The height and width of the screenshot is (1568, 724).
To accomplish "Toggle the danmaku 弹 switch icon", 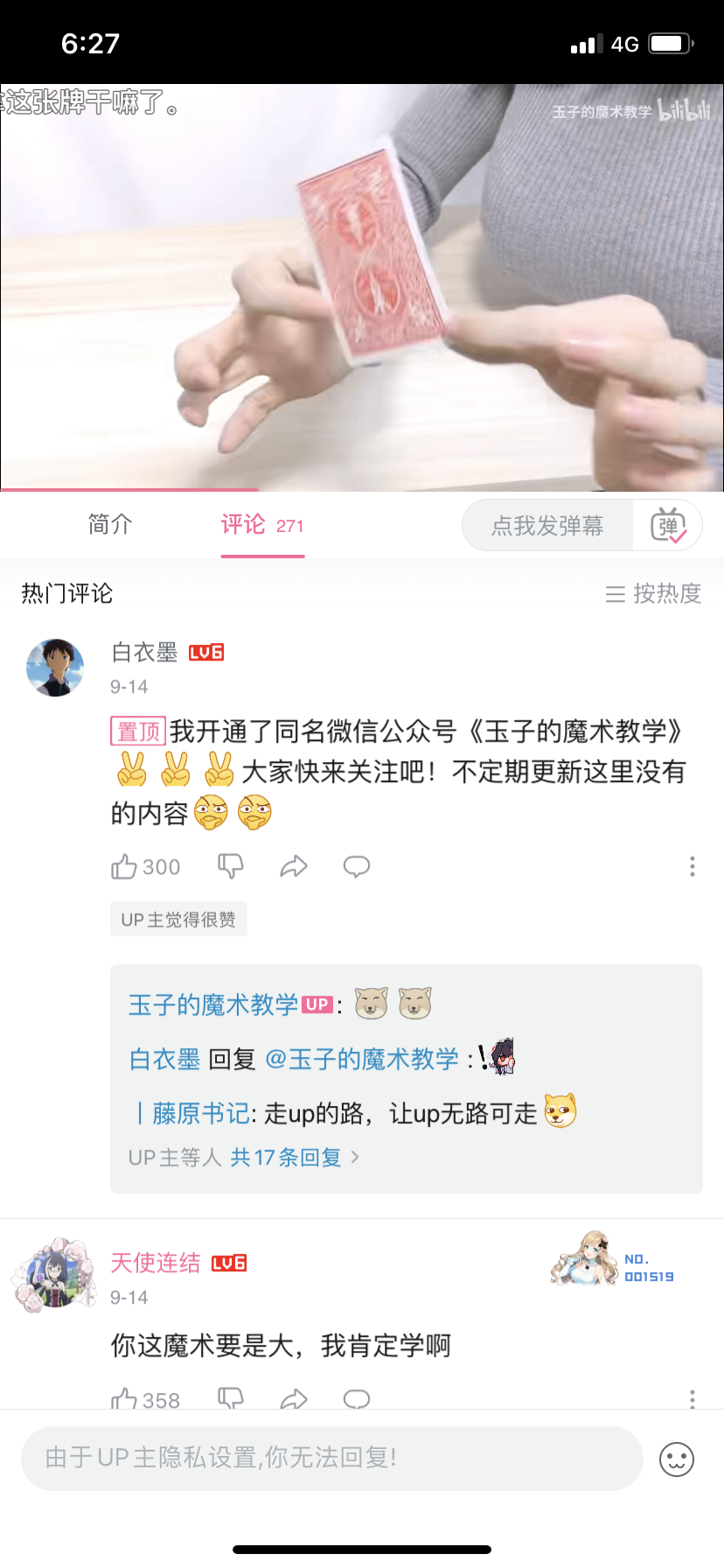I will (x=668, y=526).
